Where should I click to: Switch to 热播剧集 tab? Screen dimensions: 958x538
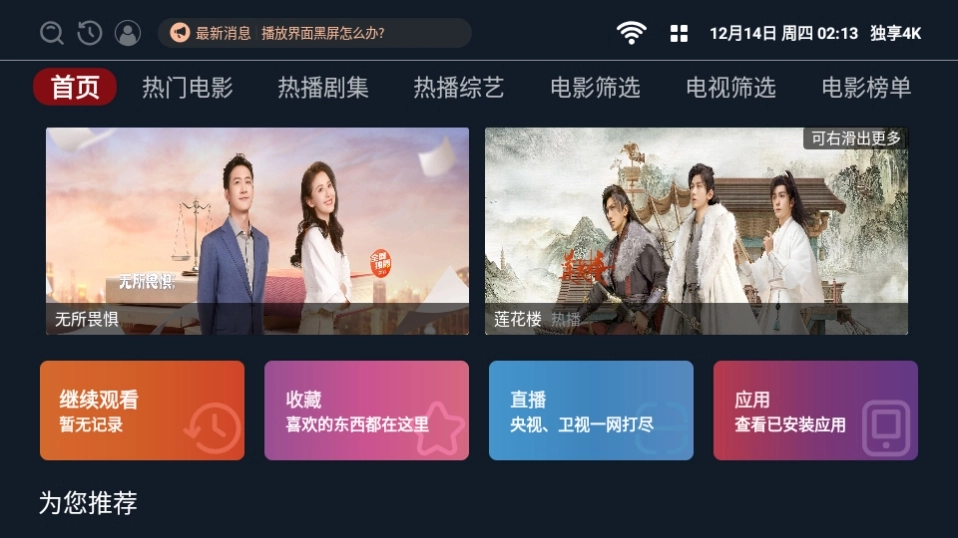[323, 88]
